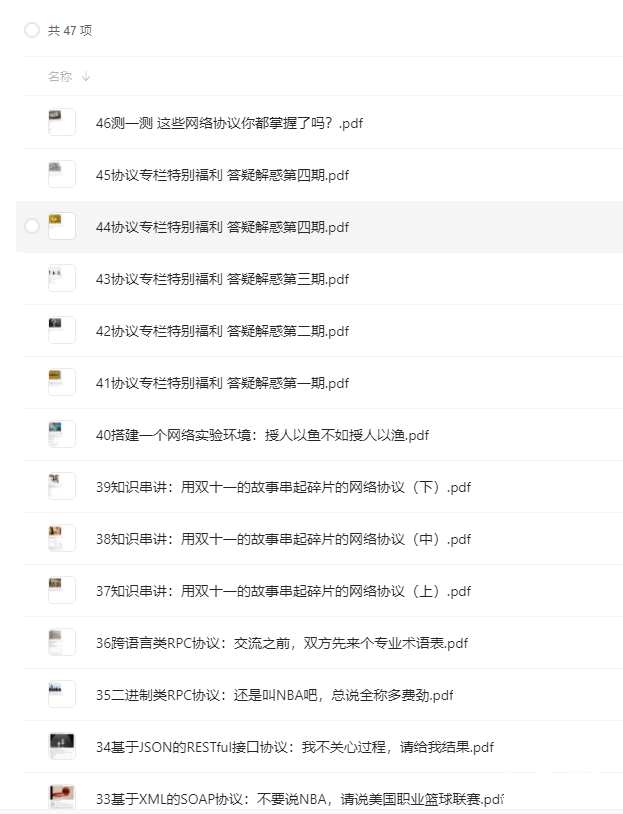Screen dimensions: 623x814
Task: Open 42协议专栏特别福利 答疑解惑第二期 pdf
Action: click(222, 331)
